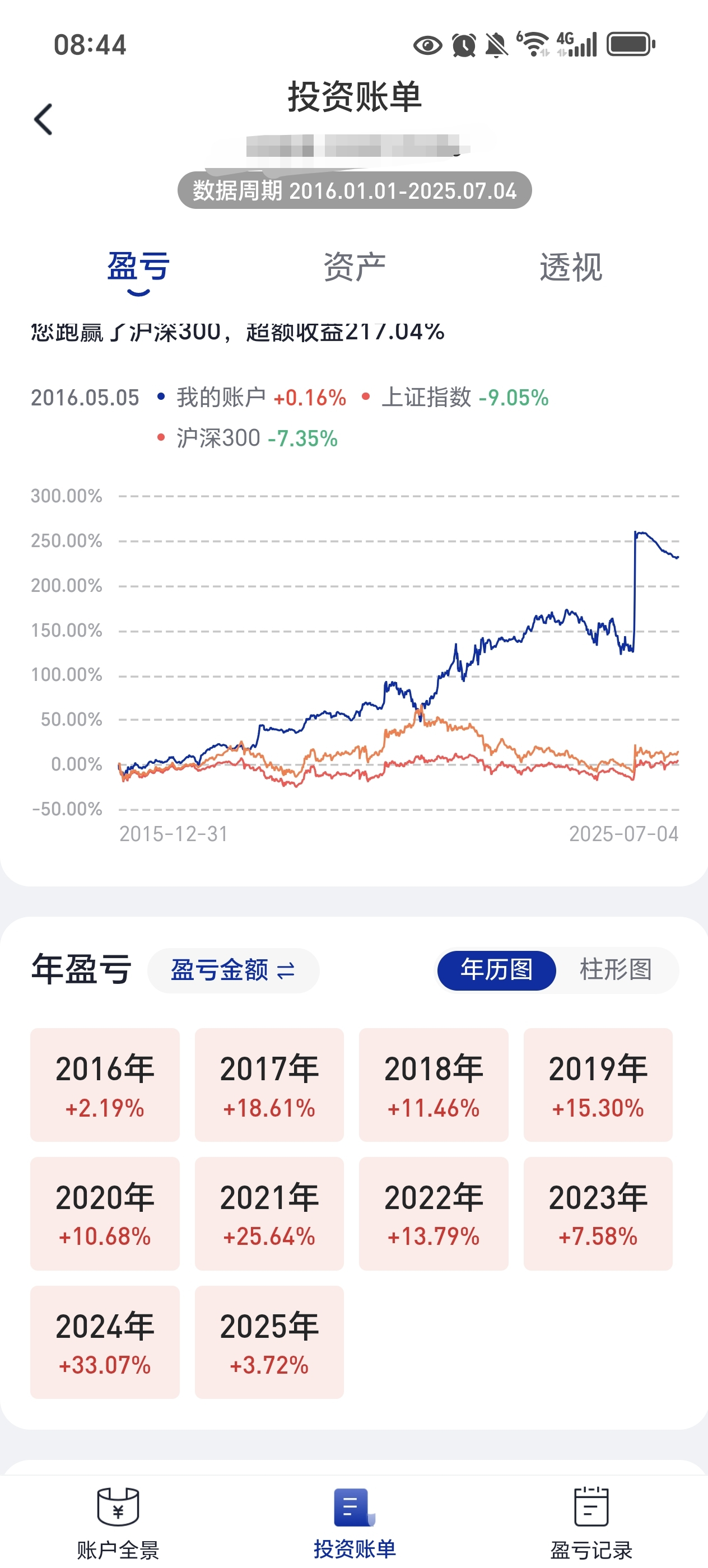View the 2024年 profit details

pyautogui.click(x=105, y=1342)
